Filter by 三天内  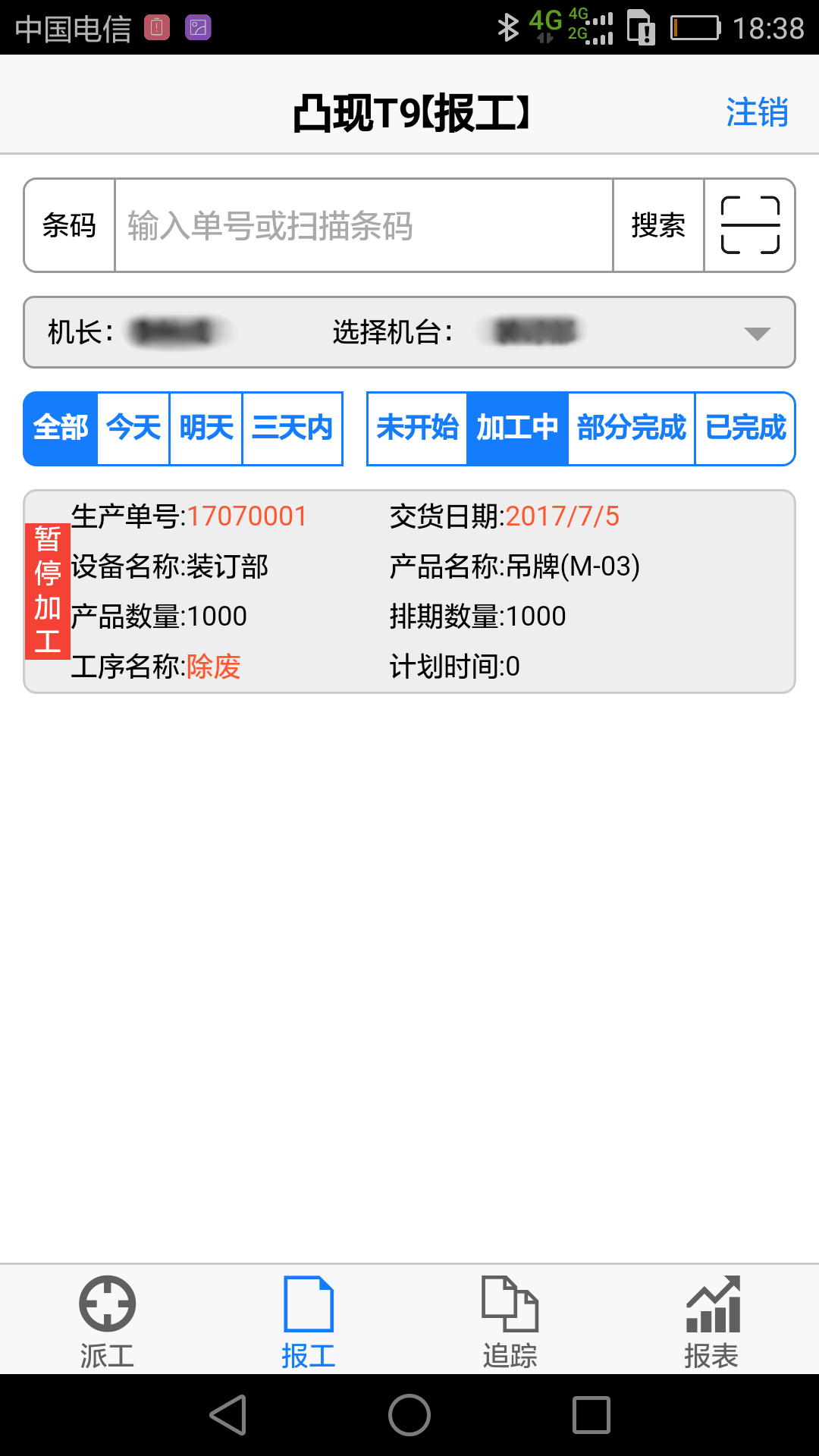click(x=293, y=428)
